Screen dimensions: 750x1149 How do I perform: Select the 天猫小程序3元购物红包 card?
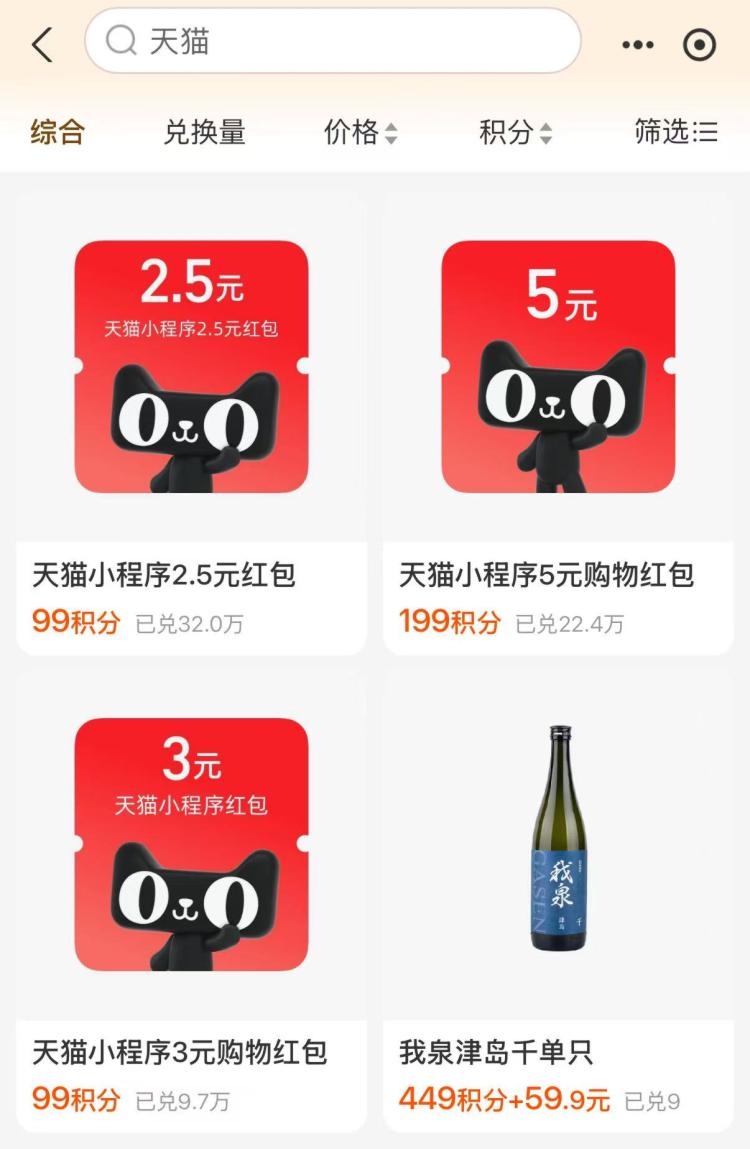tap(191, 900)
